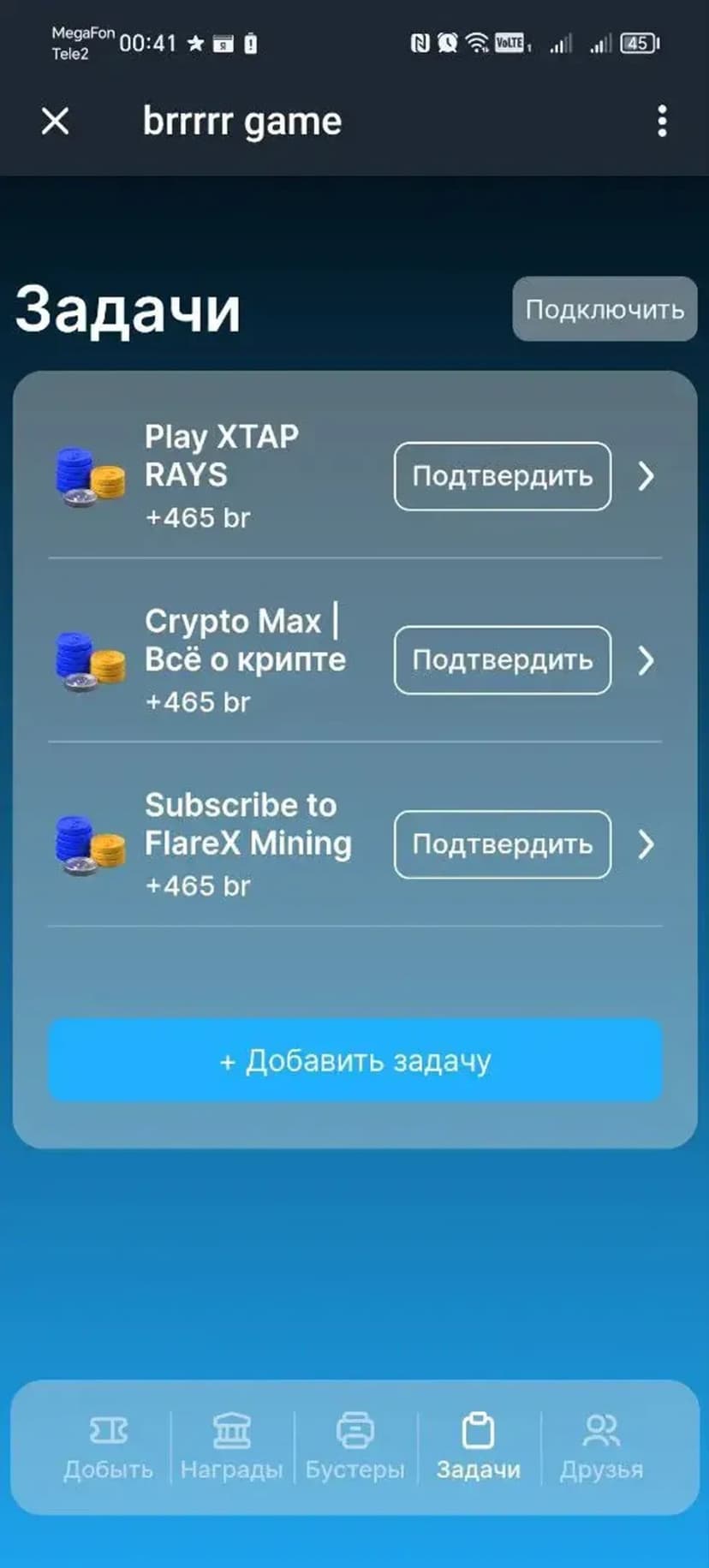Open the Play XTAP RAYS chevron
The image size is (709, 1568).
pos(646,476)
